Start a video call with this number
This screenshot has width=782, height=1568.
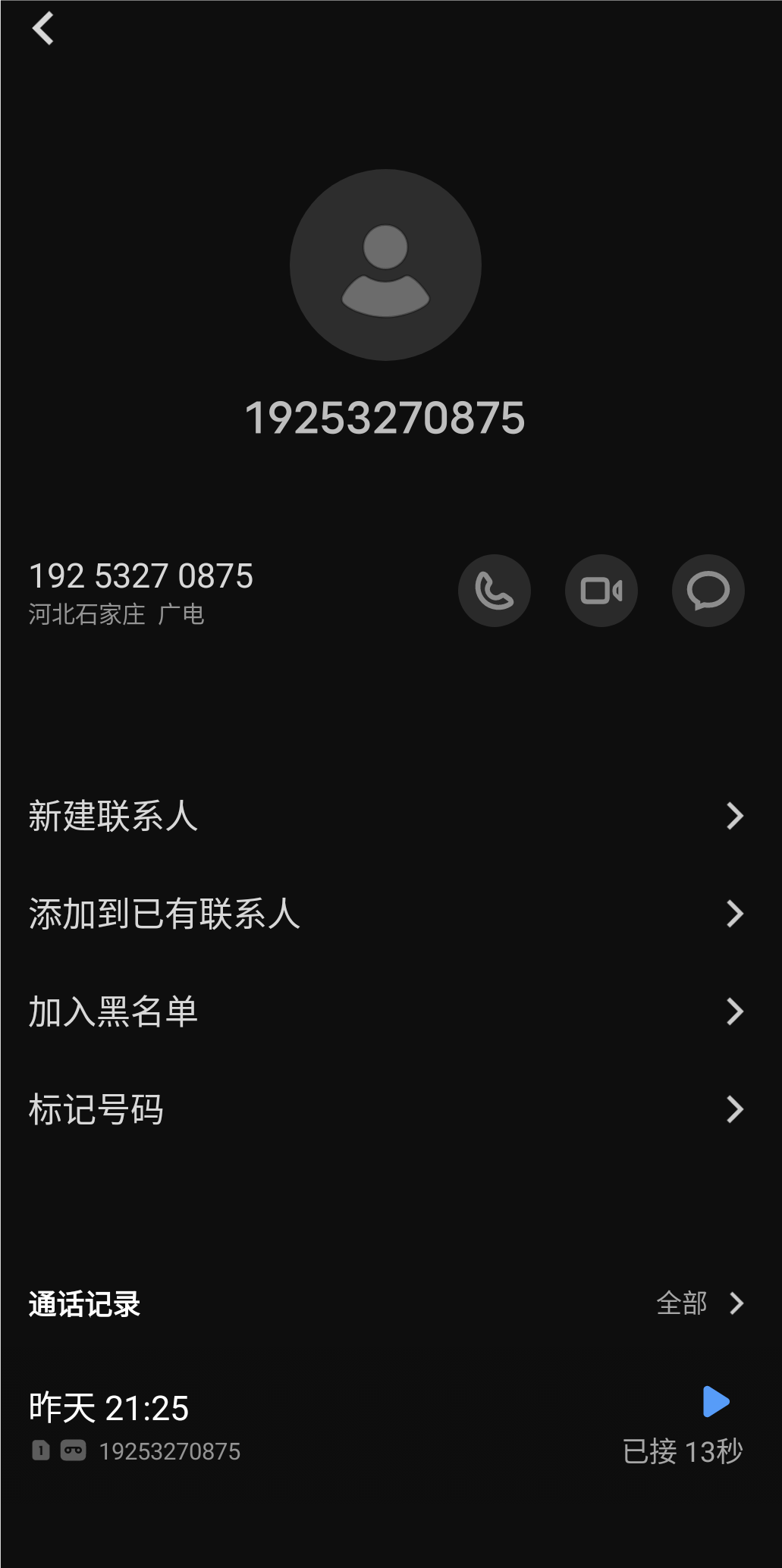pos(601,591)
